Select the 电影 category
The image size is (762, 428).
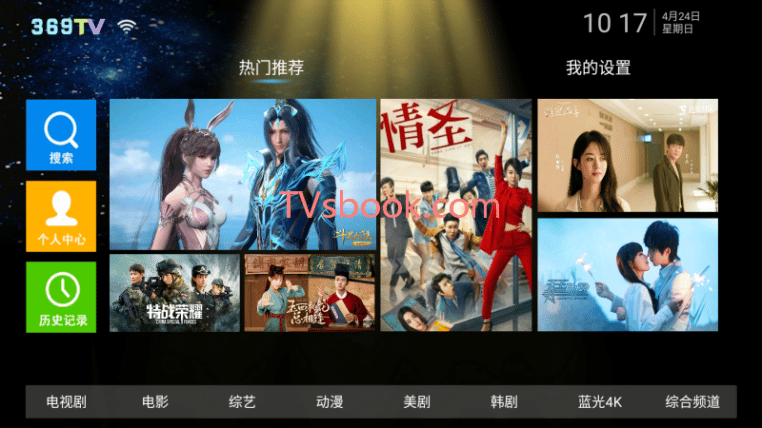tap(155, 402)
